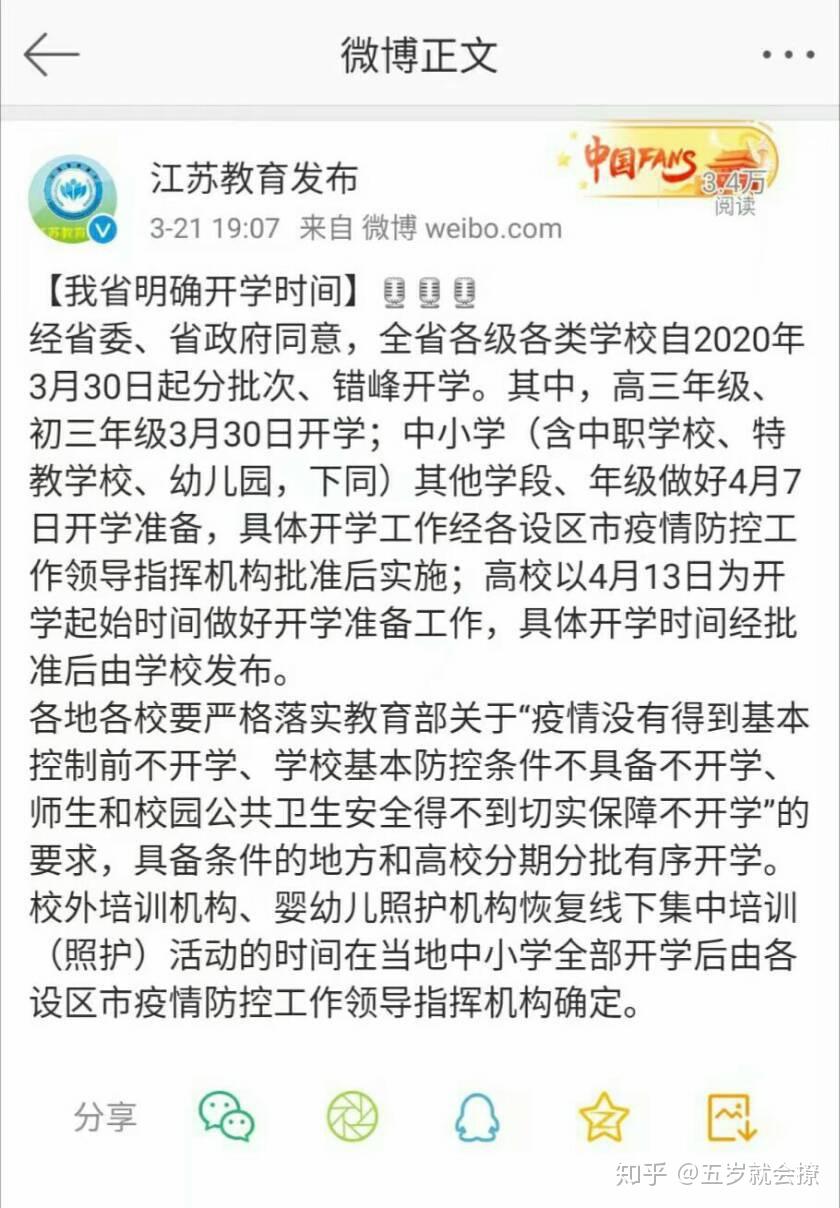Go back from the Weibo post

(50, 55)
